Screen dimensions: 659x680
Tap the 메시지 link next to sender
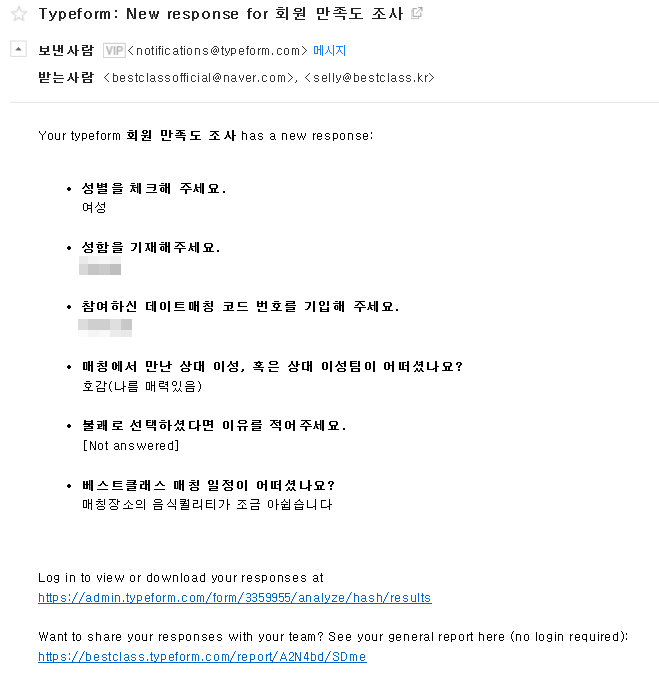coord(329,51)
